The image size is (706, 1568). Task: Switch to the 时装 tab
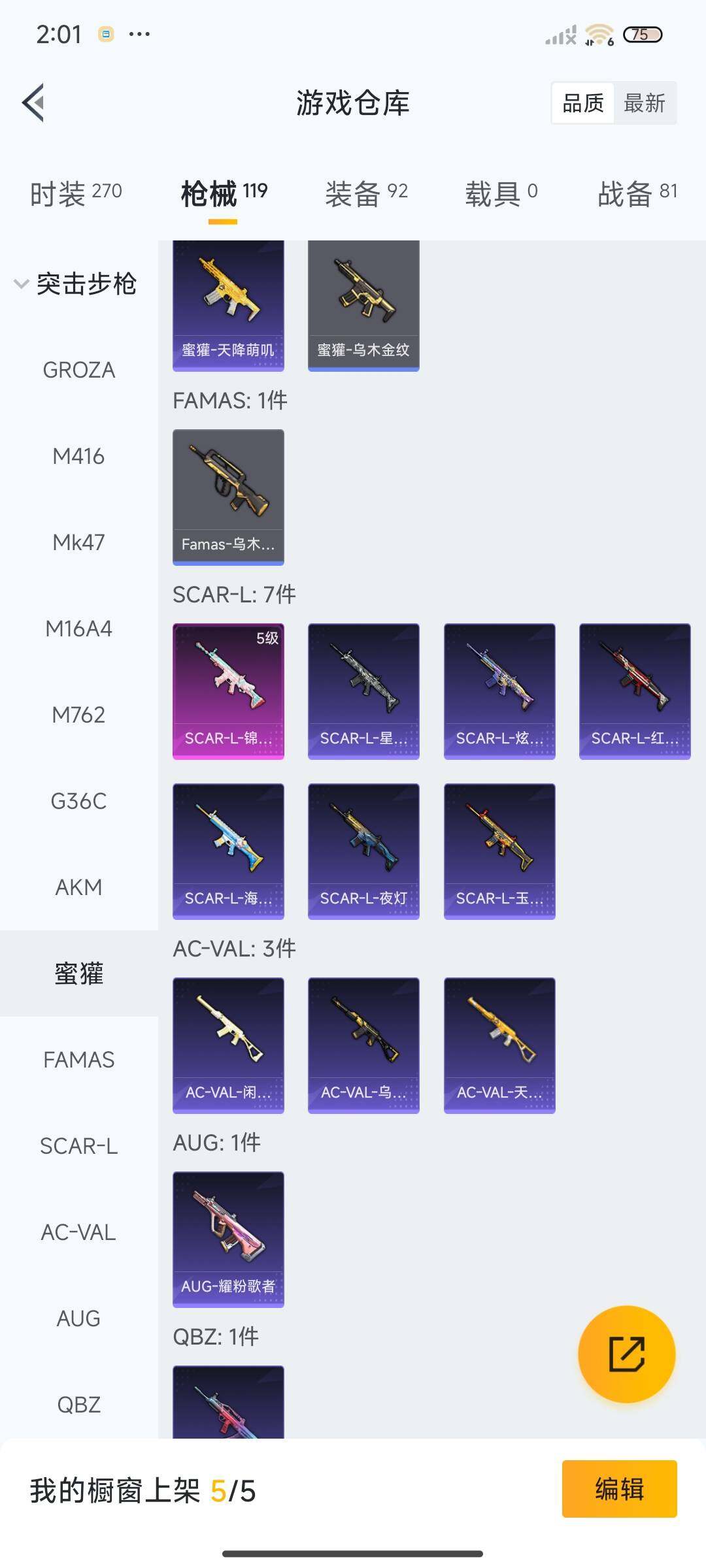click(x=76, y=193)
